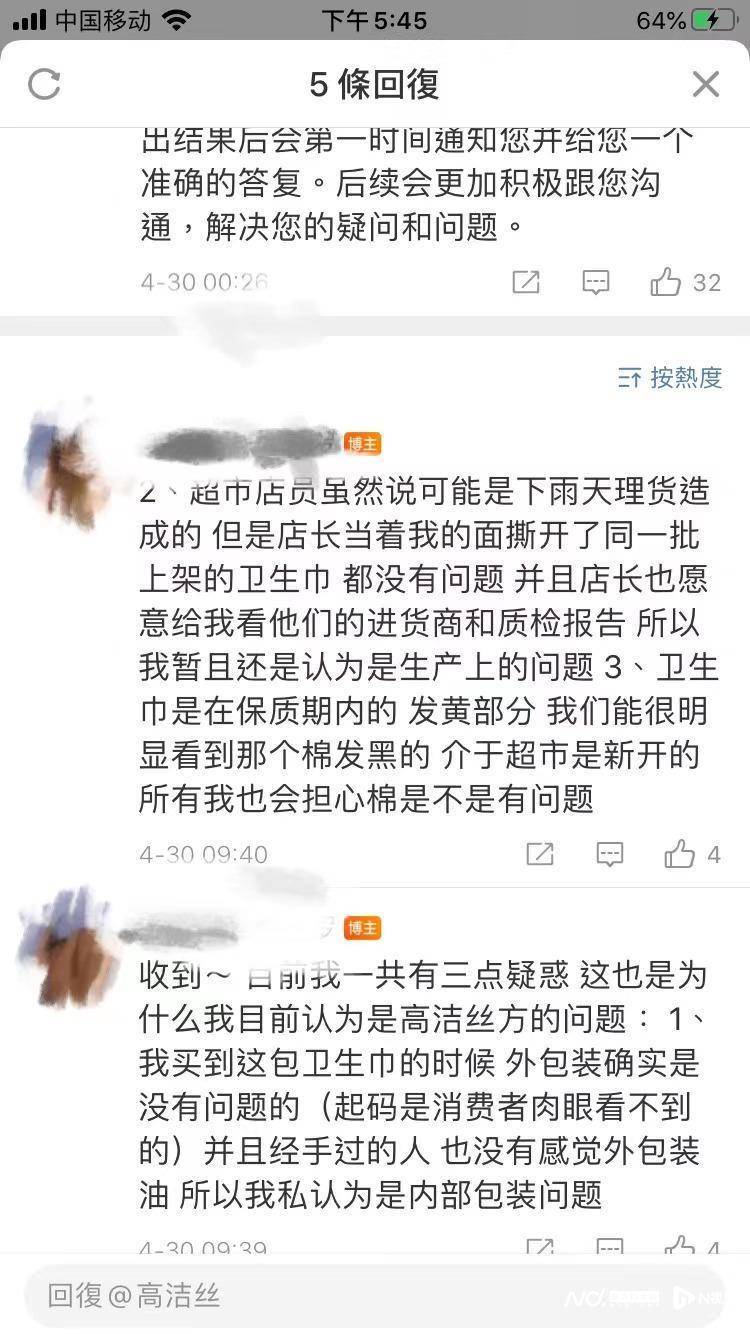This screenshot has height=1334, width=750.
Task: Change the 按熱度 sort order
Action: click(x=670, y=377)
